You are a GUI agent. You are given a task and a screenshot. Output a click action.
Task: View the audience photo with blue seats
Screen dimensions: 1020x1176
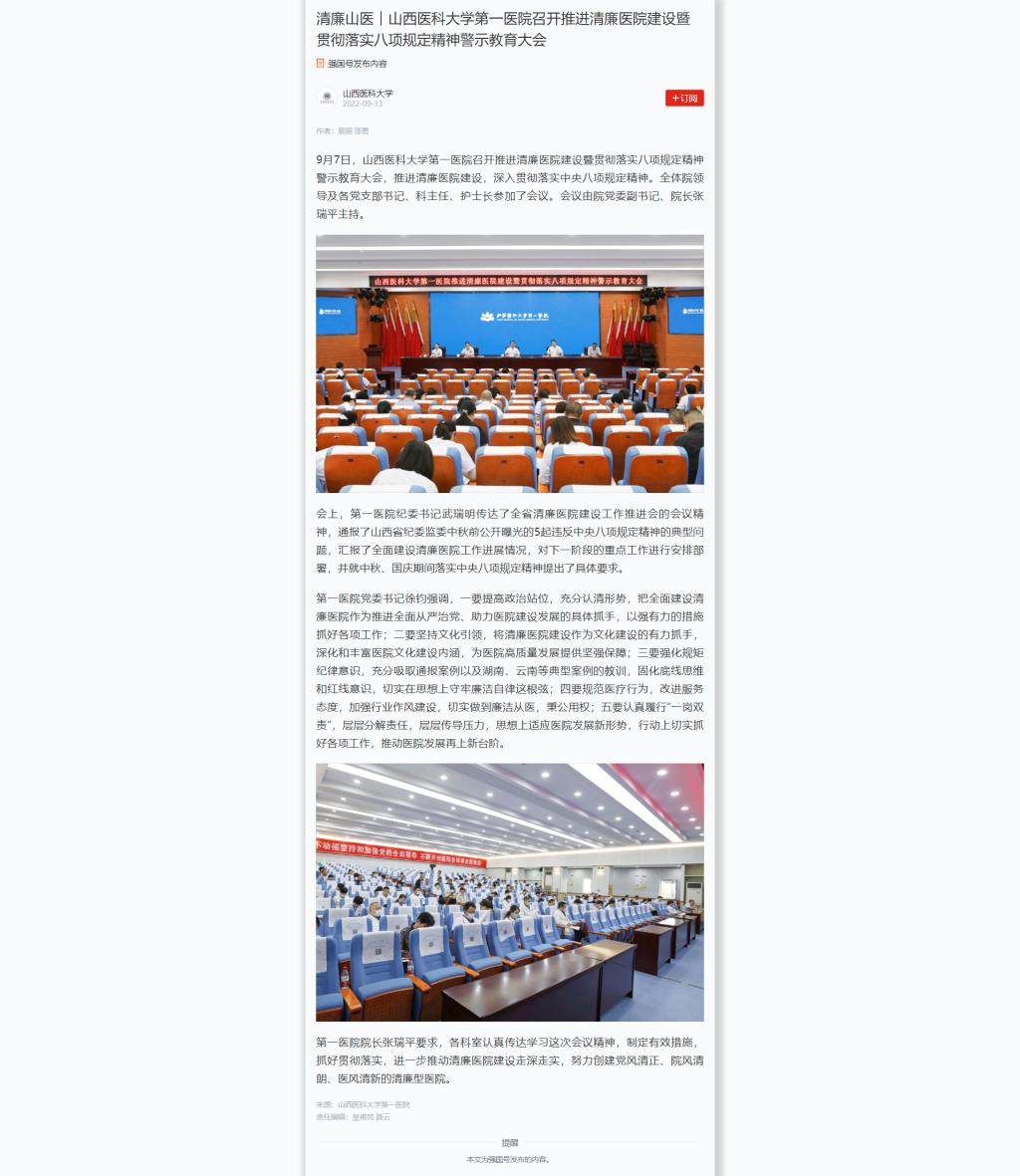coord(509,891)
